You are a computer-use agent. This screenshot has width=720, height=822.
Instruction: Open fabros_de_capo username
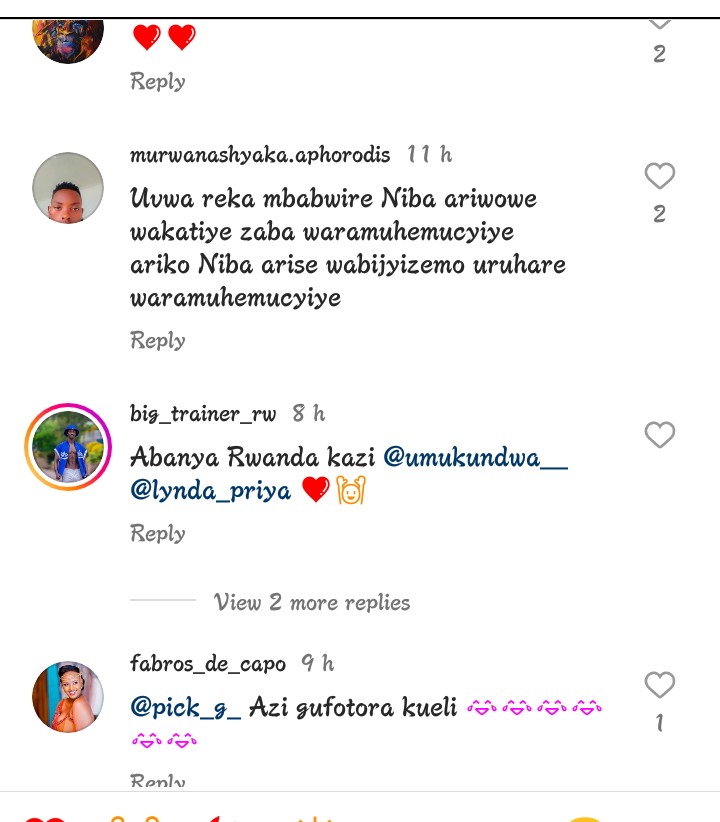pyautogui.click(x=208, y=664)
